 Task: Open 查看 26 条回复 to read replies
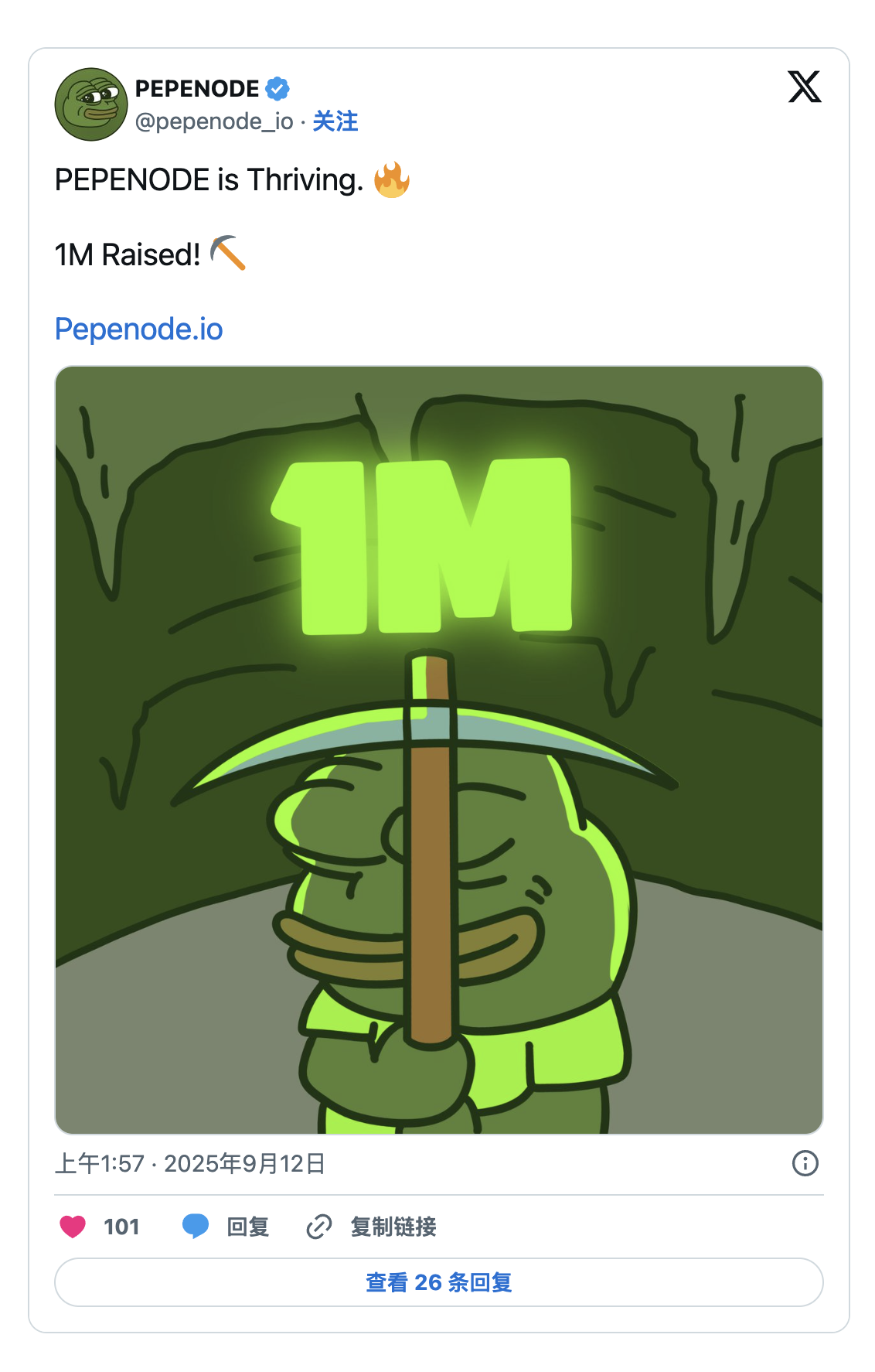click(438, 1282)
